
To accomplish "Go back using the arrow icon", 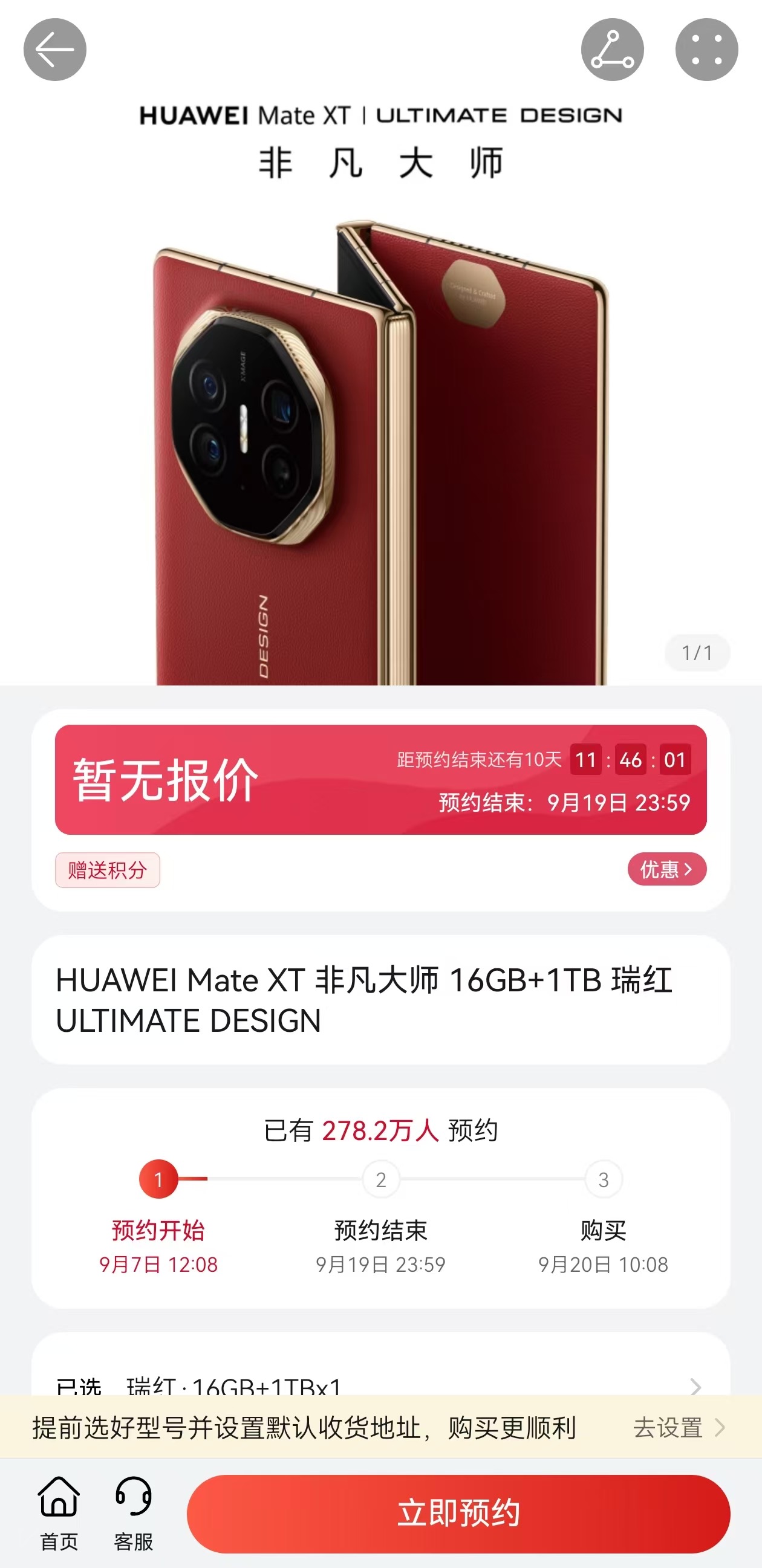I will point(55,50).
